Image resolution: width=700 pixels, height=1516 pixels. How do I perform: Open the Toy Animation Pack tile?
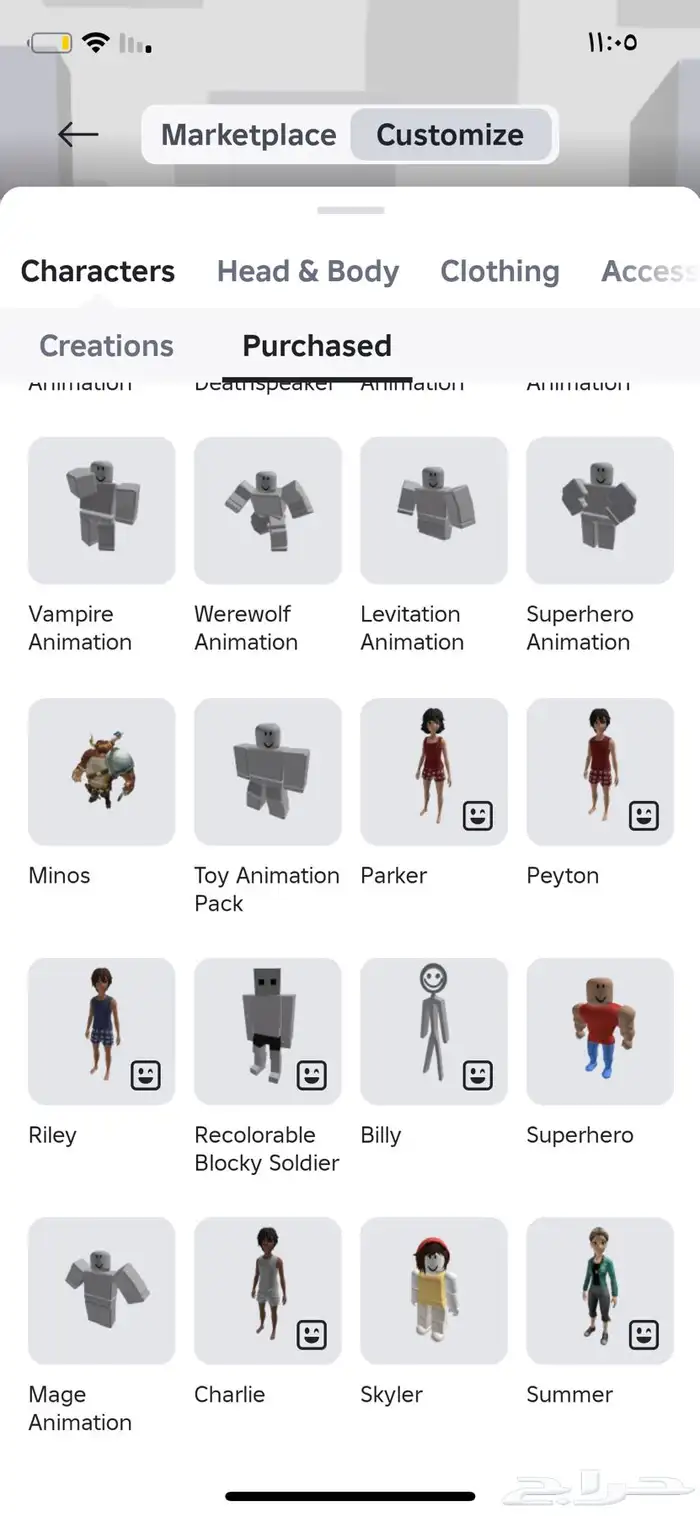(x=268, y=771)
